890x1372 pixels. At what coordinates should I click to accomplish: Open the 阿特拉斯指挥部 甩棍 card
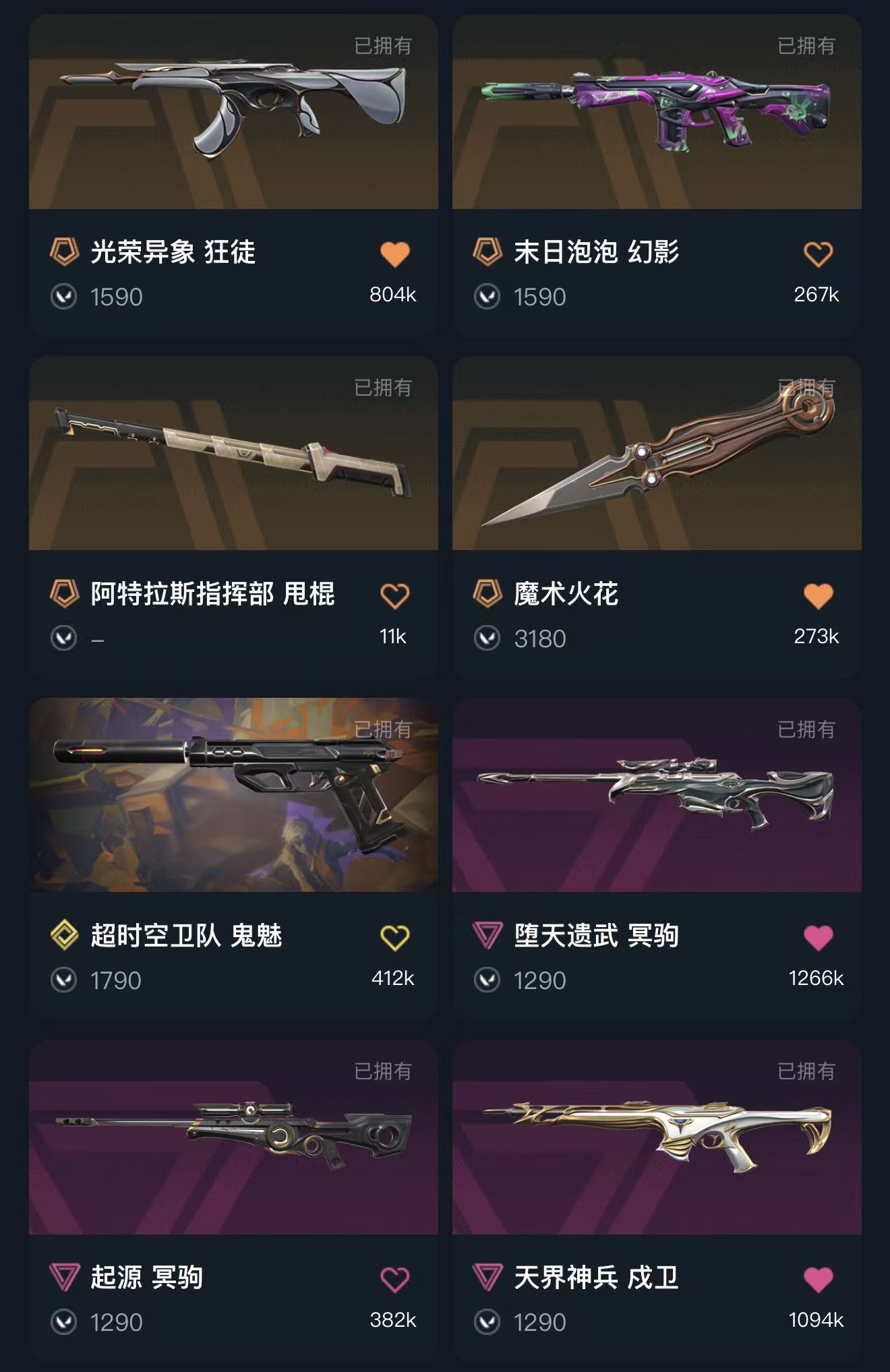(233, 517)
